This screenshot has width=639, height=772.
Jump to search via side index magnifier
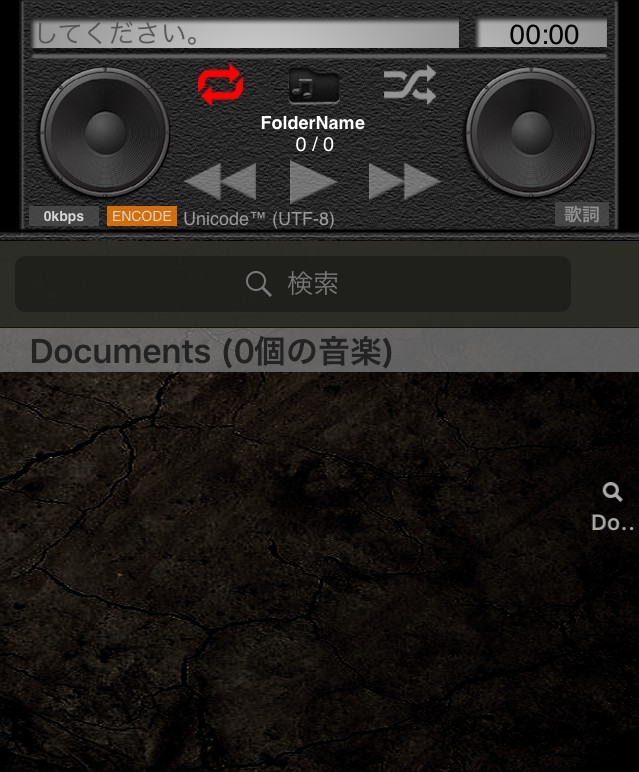[612, 491]
